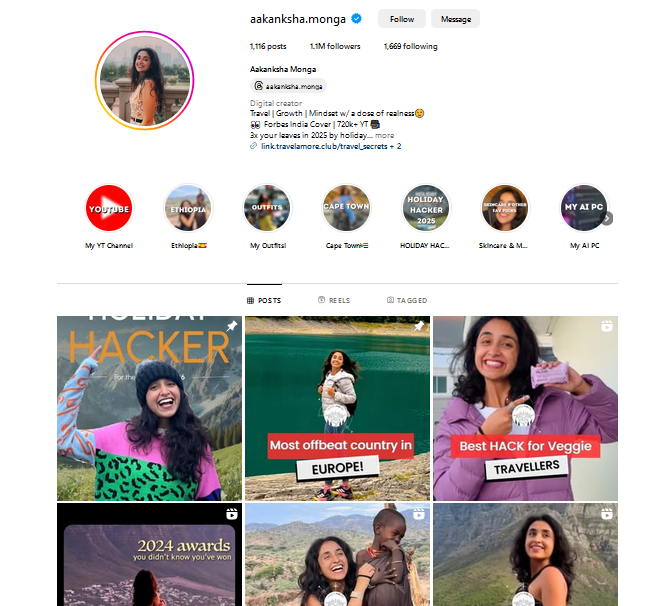
Task: View the profile picture story
Action: tap(144, 80)
